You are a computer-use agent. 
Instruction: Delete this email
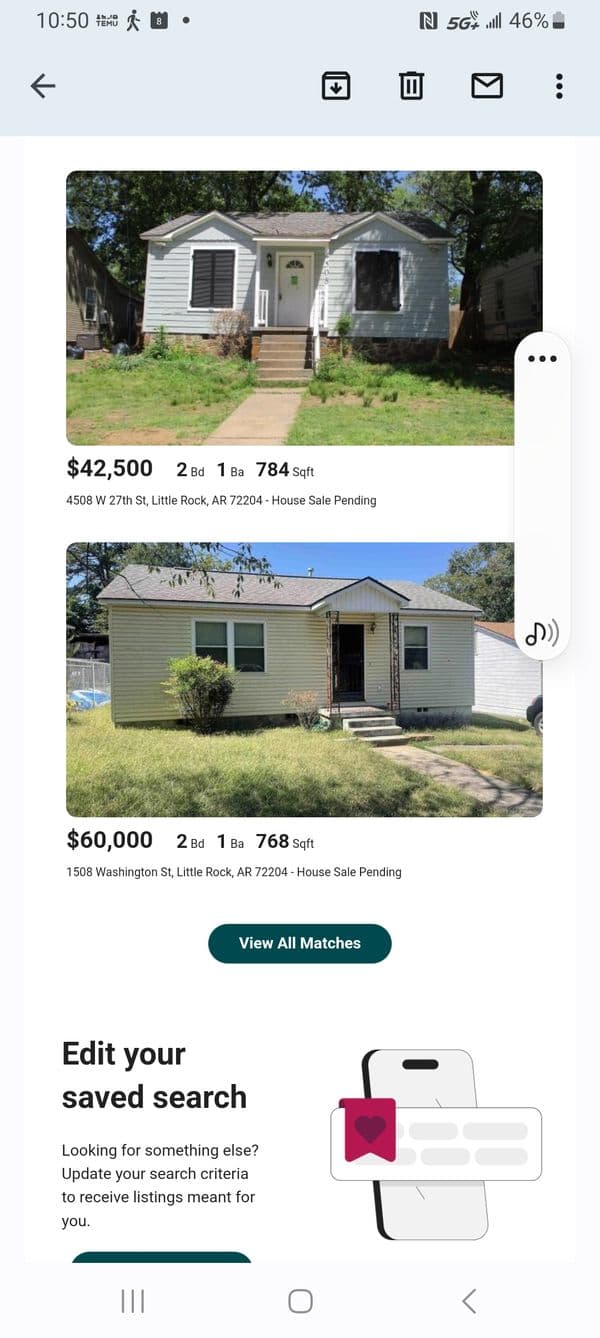(x=411, y=86)
